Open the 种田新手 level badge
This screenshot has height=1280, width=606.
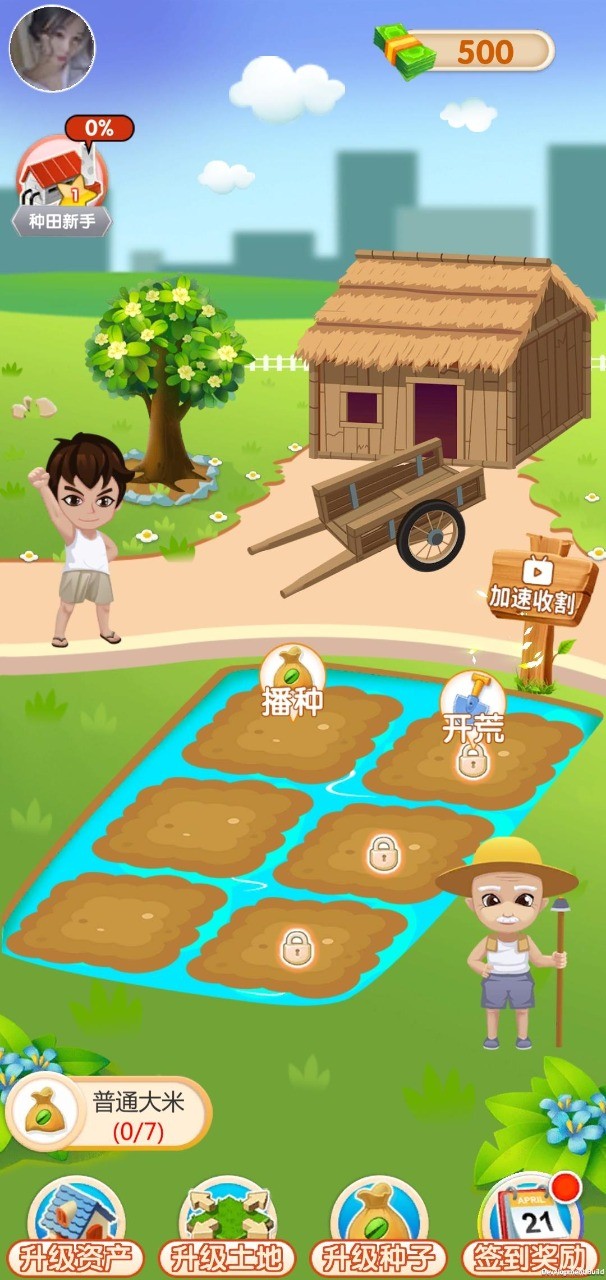(62, 189)
